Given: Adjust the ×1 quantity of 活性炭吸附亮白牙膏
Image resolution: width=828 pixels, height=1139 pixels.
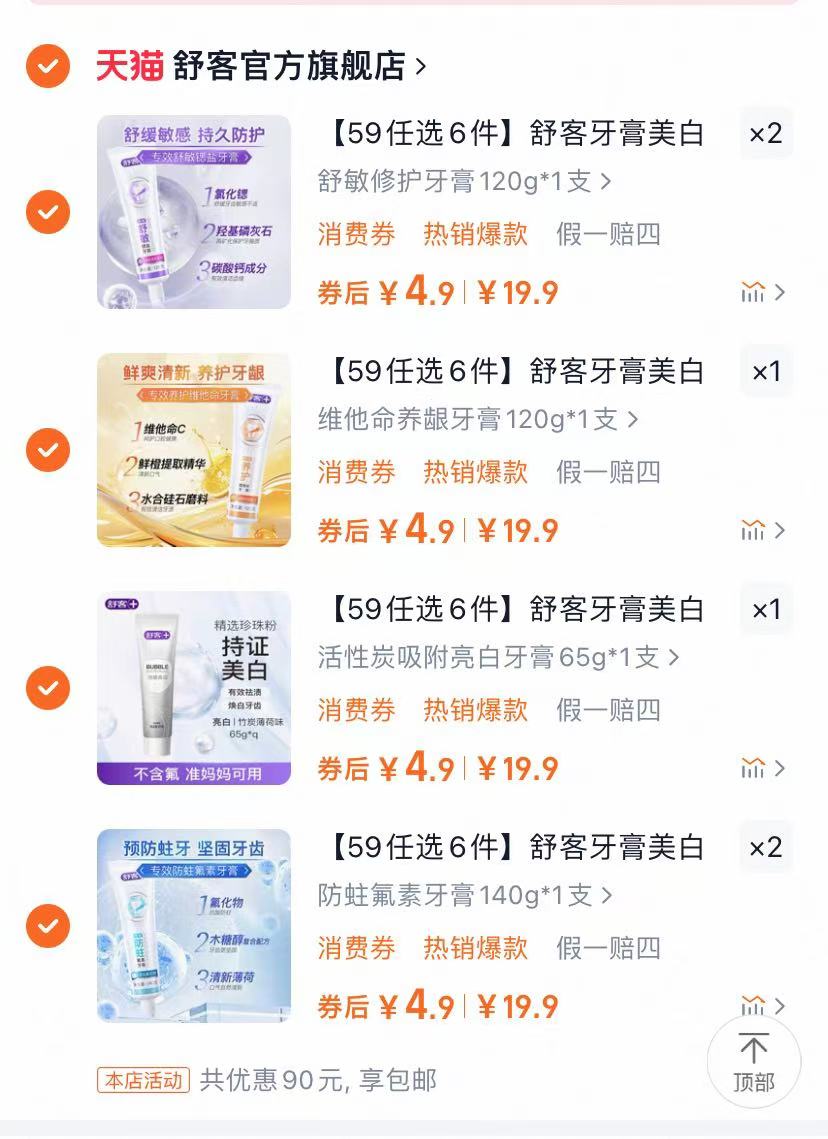Looking at the screenshot, I should [x=766, y=609].
